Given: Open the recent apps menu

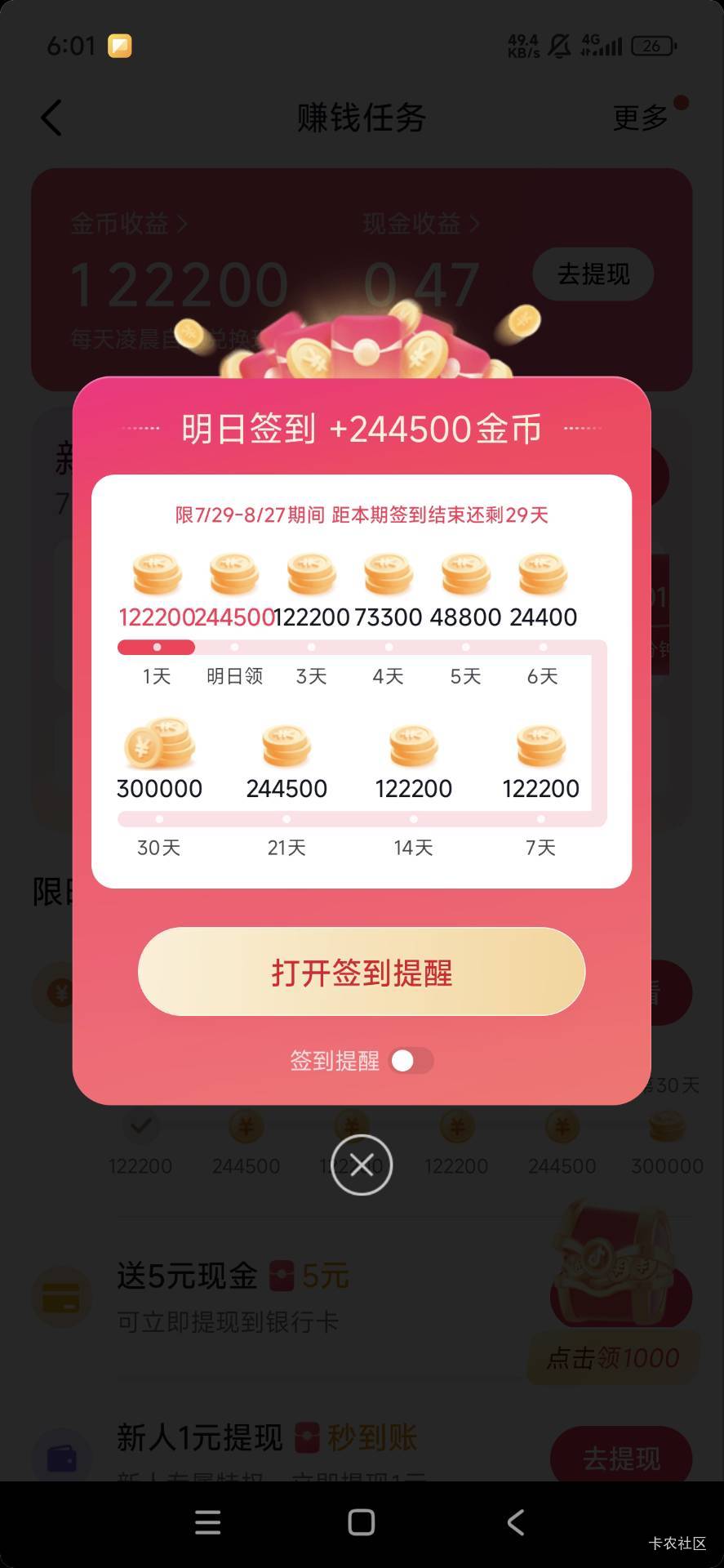Looking at the screenshot, I should (x=207, y=1522).
